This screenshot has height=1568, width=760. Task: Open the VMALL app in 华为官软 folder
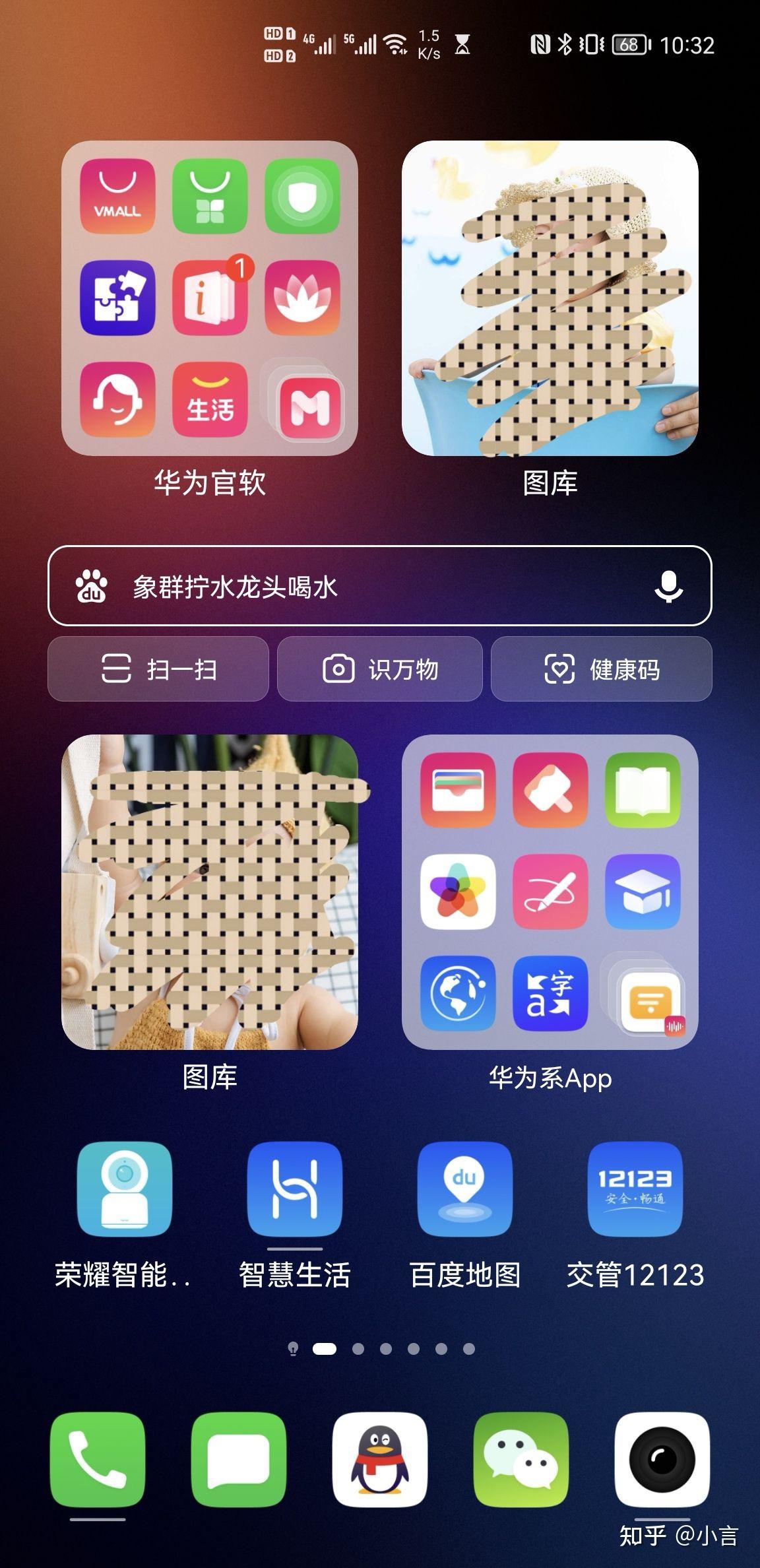[x=117, y=196]
